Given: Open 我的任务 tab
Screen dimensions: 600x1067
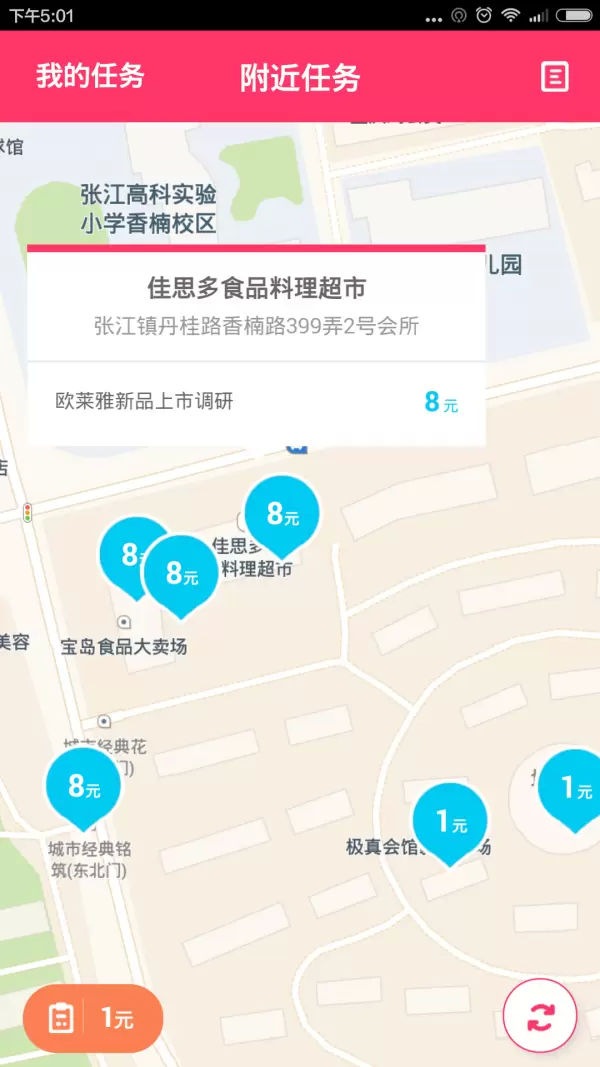Looking at the screenshot, I should click(x=90, y=77).
